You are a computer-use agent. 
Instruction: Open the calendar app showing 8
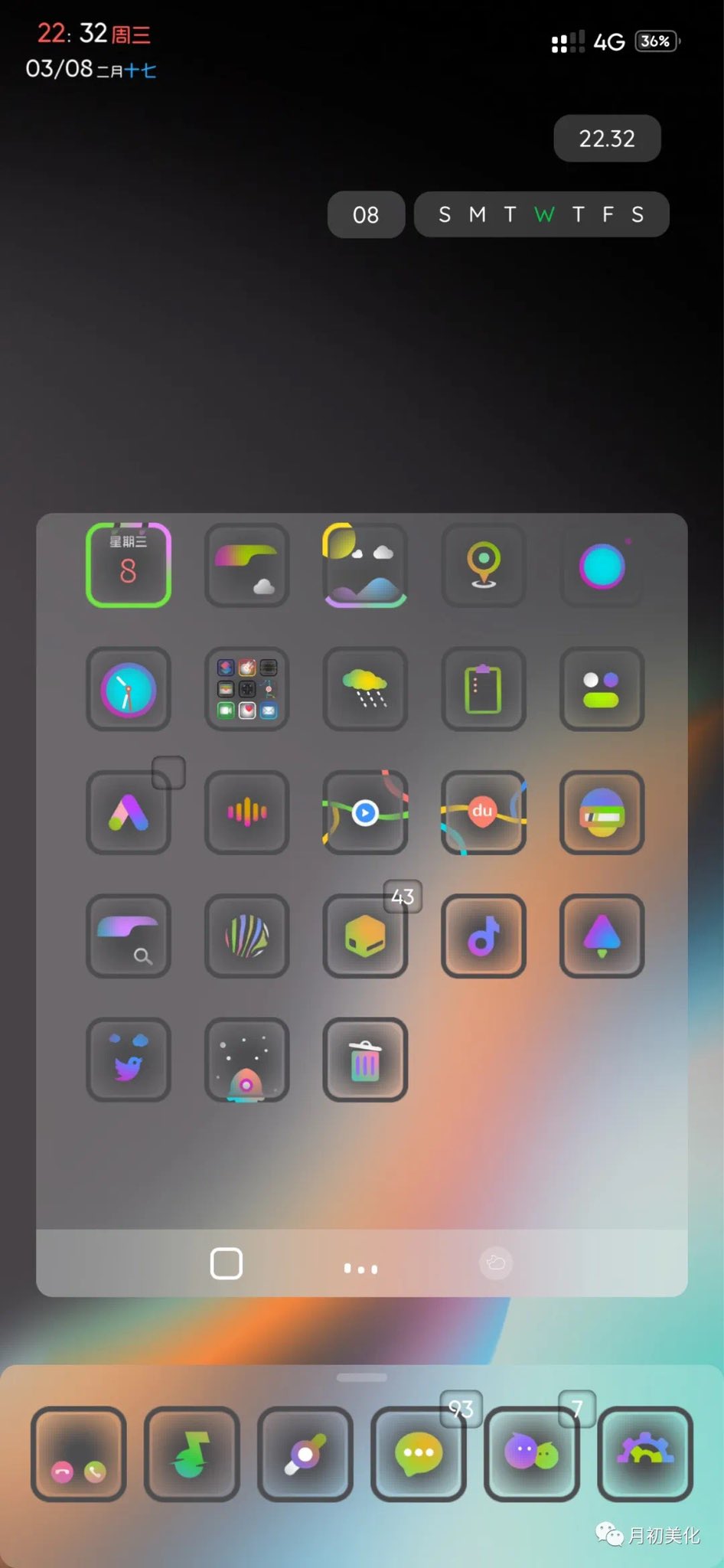tap(129, 566)
